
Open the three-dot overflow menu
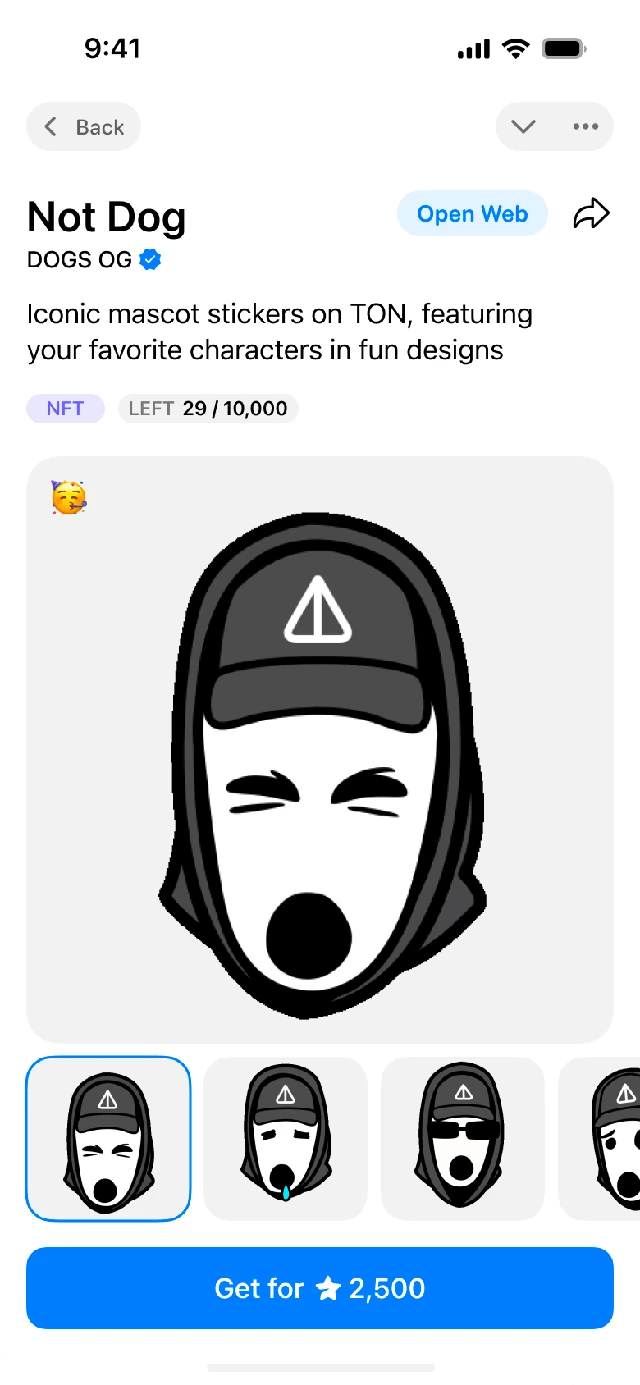click(585, 127)
